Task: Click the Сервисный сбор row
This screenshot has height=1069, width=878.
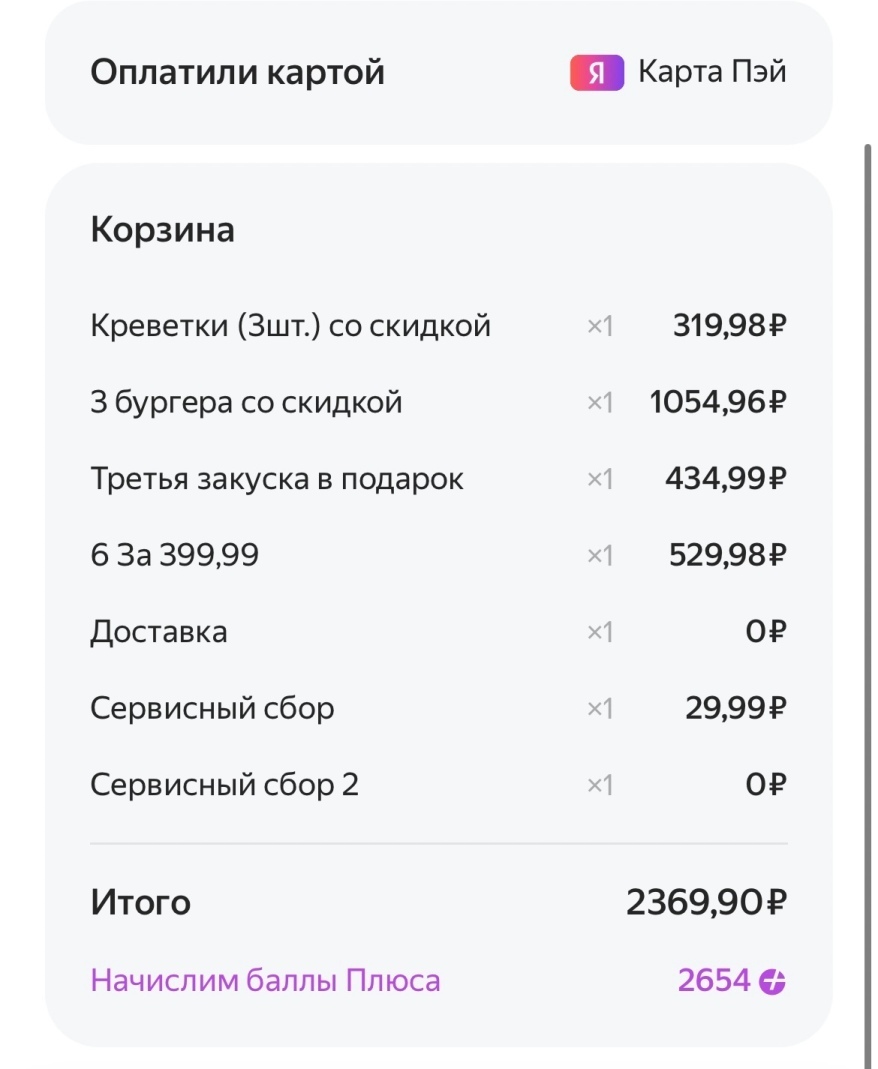Action: coord(213,707)
